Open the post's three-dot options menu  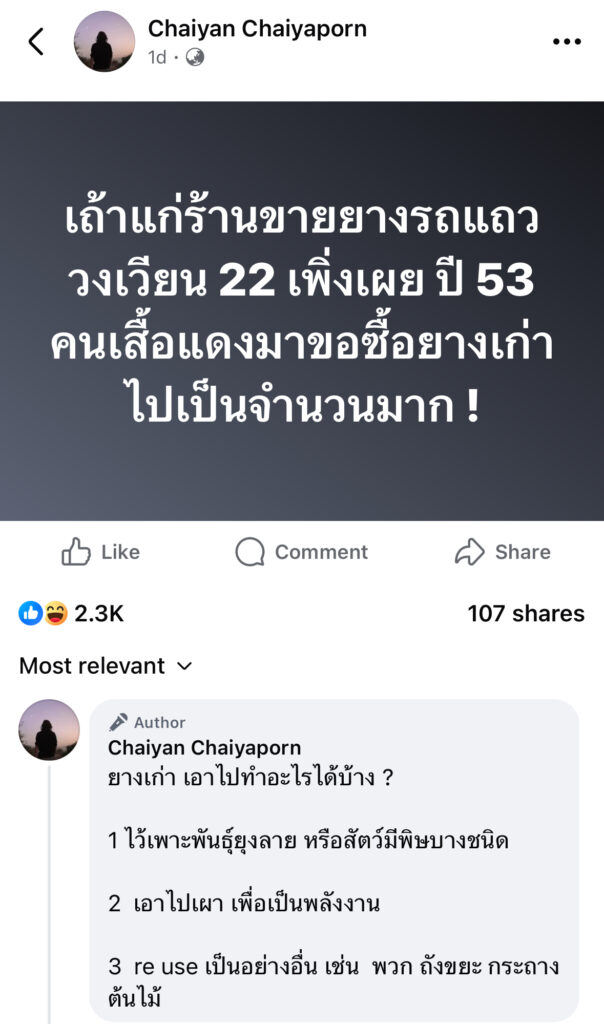(566, 42)
